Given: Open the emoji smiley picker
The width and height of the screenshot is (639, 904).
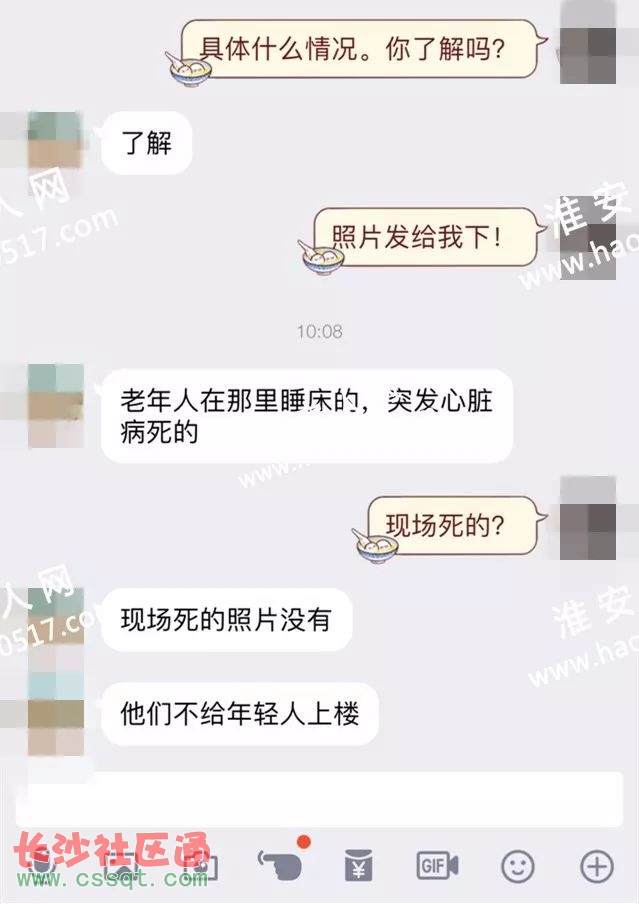Looking at the screenshot, I should coord(517,866).
